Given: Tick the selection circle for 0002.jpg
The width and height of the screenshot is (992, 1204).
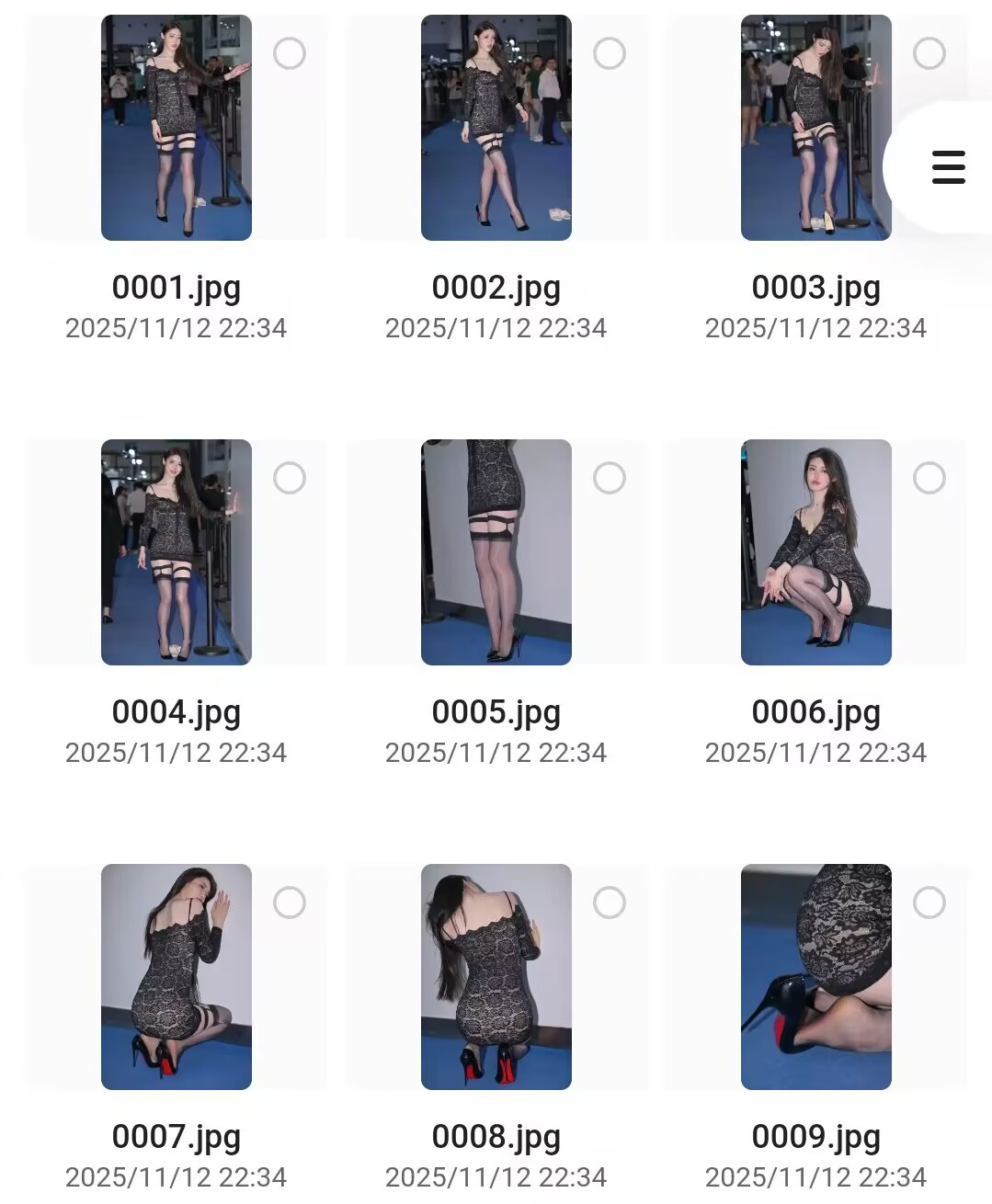Looking at the screenshot, I should tap(610, 53).
